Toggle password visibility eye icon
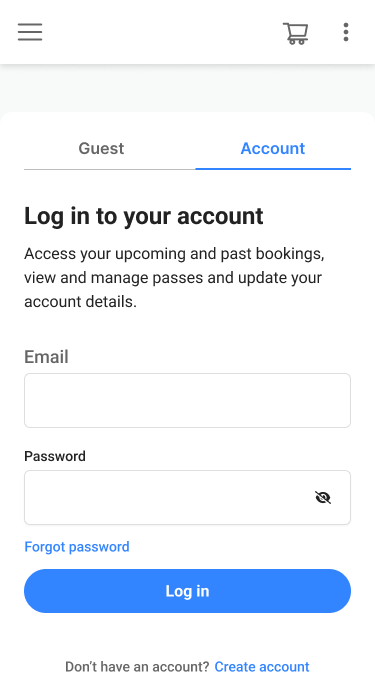375x699 pixels. coord(323,498)
